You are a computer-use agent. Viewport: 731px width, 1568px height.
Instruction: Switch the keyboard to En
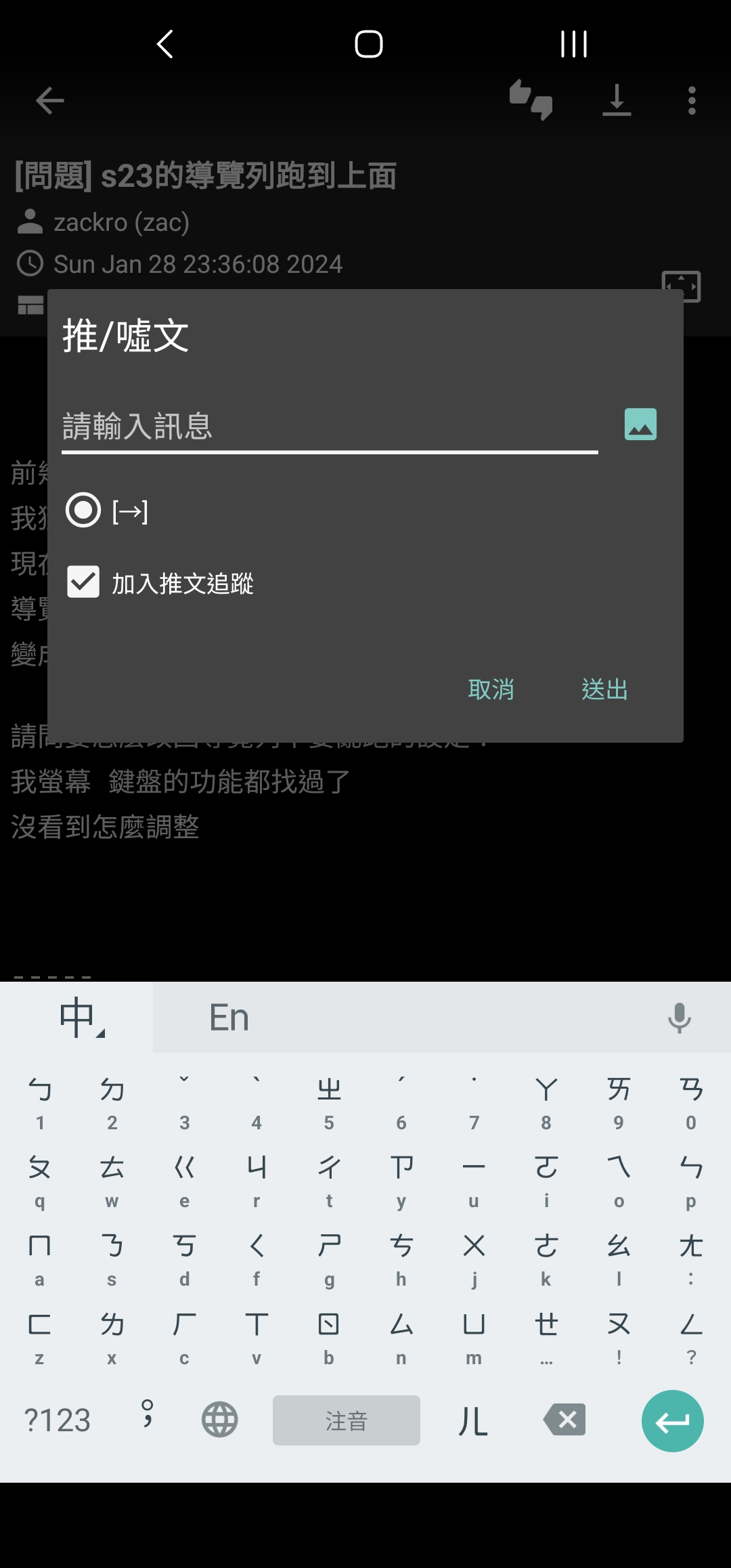(229, 1018)
